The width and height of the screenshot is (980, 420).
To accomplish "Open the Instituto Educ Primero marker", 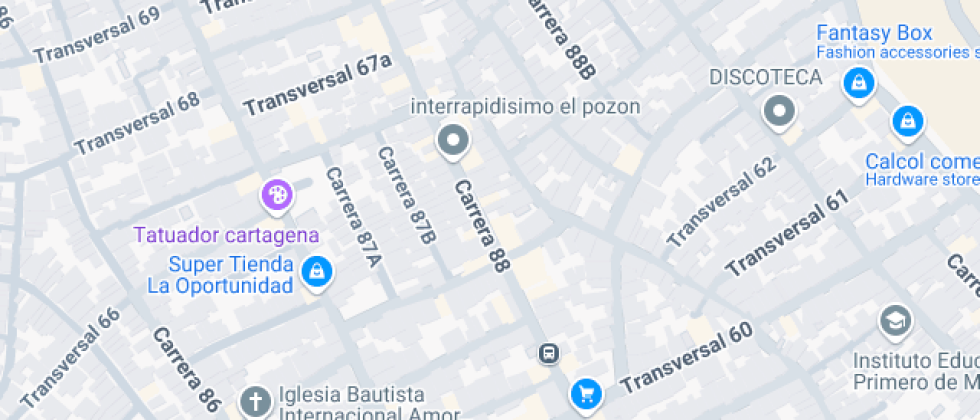I will pyautogui.click(x=895, y=321).
